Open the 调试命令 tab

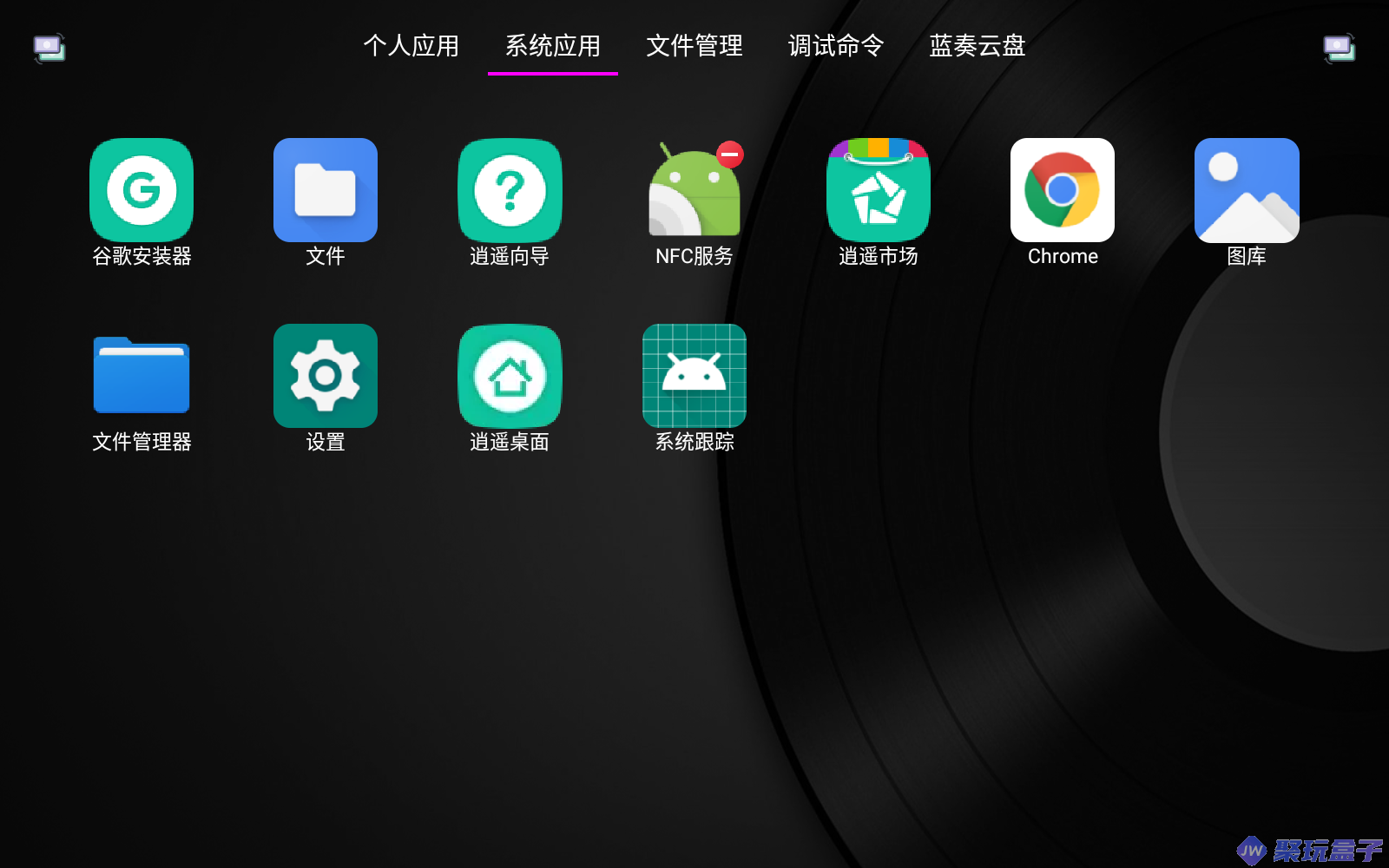[x=835, y=46]
